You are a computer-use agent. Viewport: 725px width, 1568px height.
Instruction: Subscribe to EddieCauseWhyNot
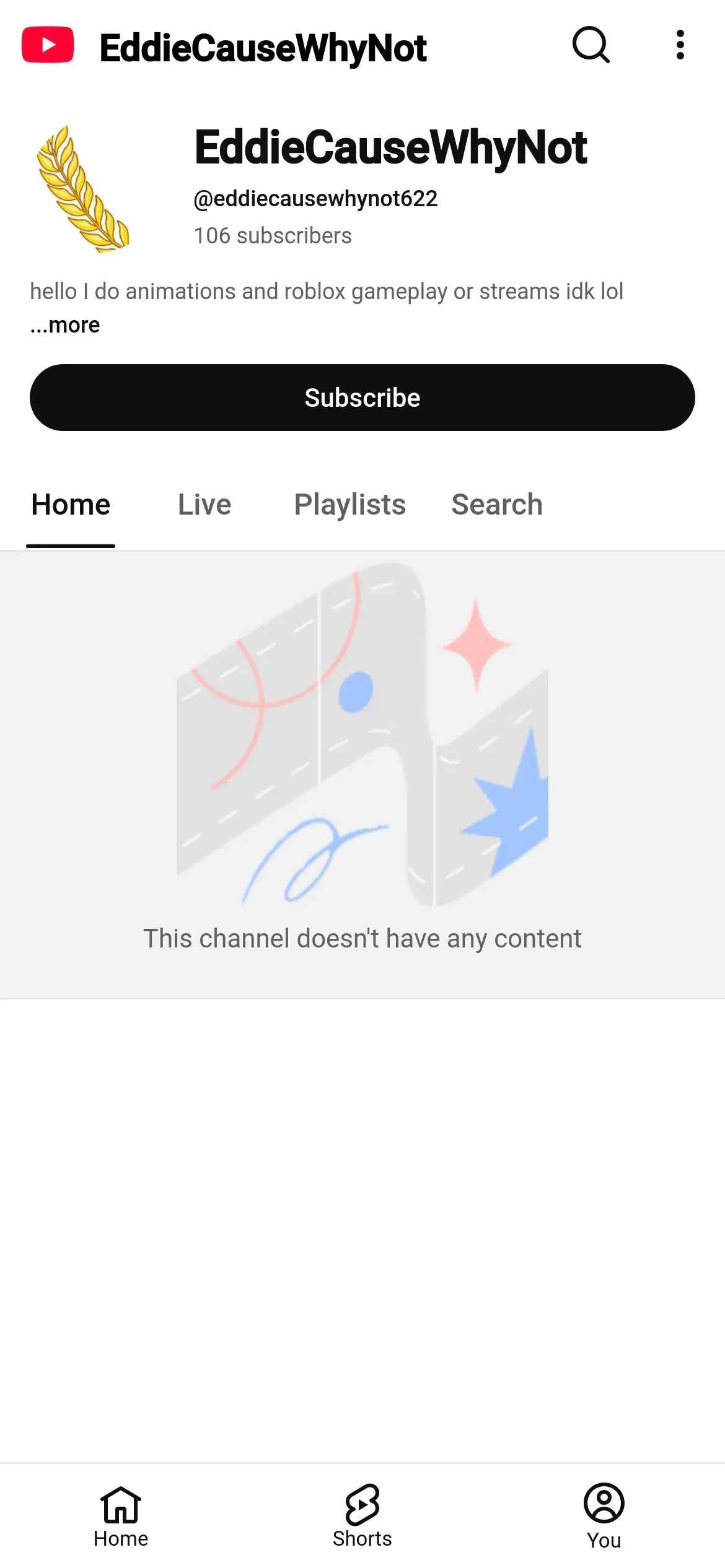point(362,398)
